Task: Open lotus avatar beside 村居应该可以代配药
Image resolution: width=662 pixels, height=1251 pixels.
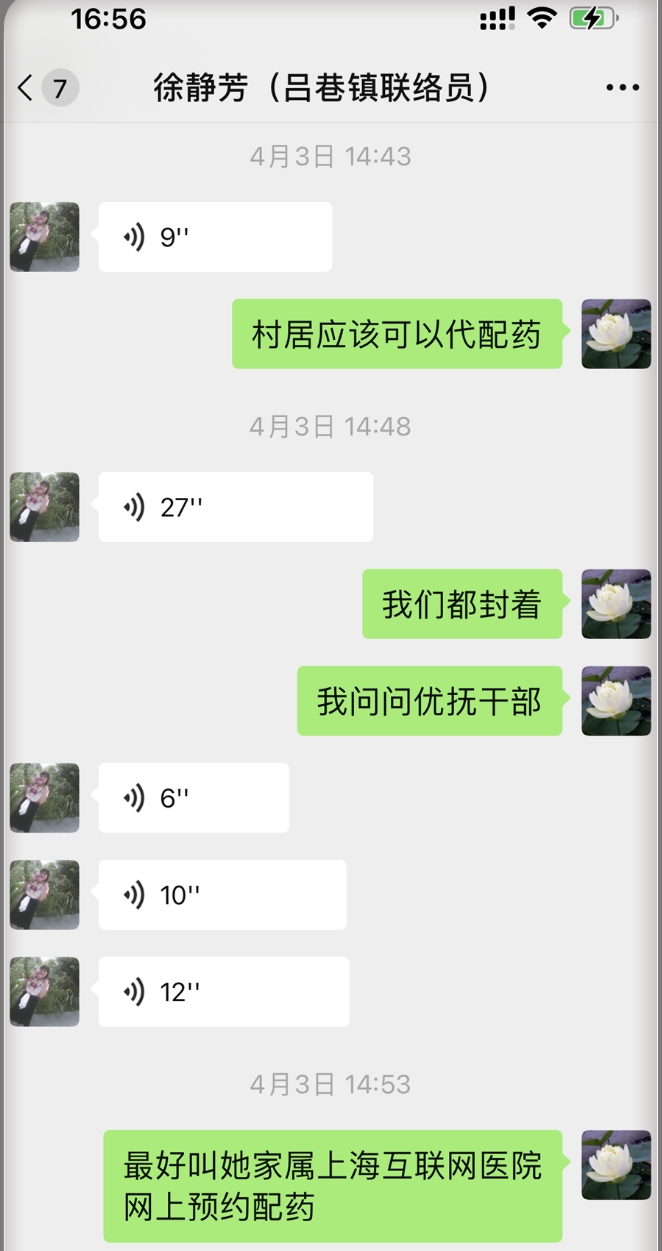Action: click(x=616, y=334)
